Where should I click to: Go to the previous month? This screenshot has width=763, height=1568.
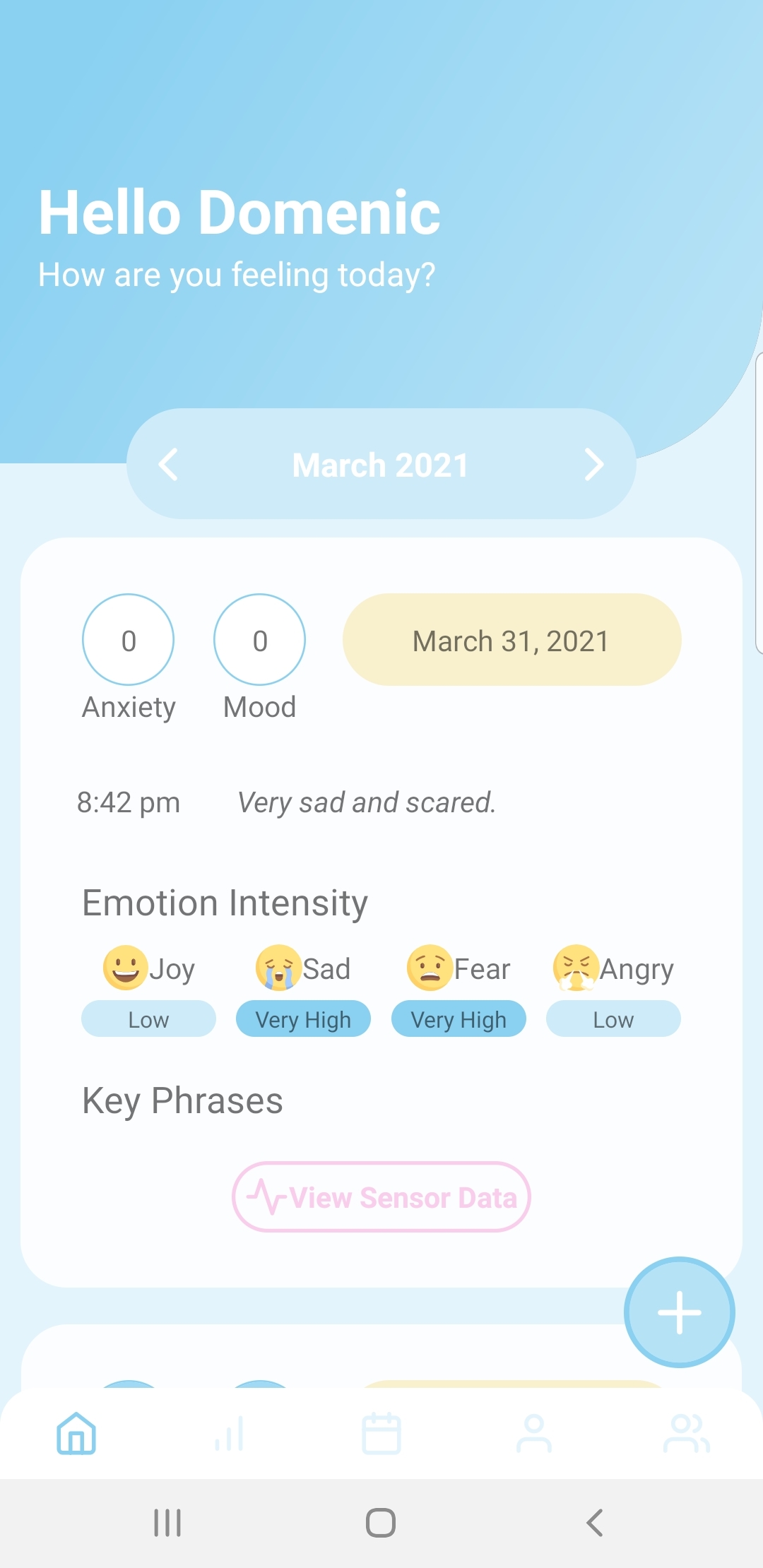(168, 465)
